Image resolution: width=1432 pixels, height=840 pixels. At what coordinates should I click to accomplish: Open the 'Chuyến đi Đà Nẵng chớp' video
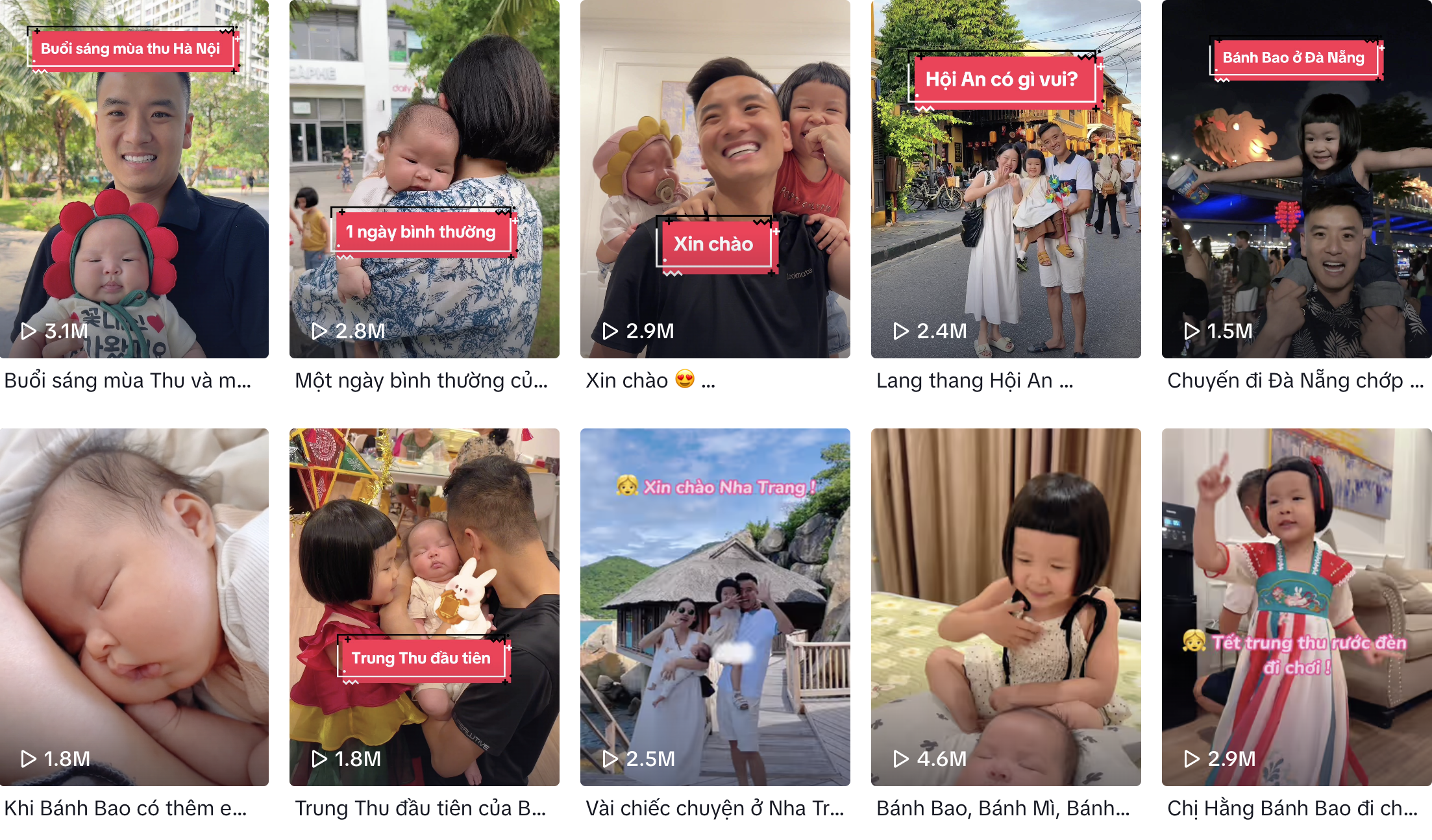pos(1296,179)
